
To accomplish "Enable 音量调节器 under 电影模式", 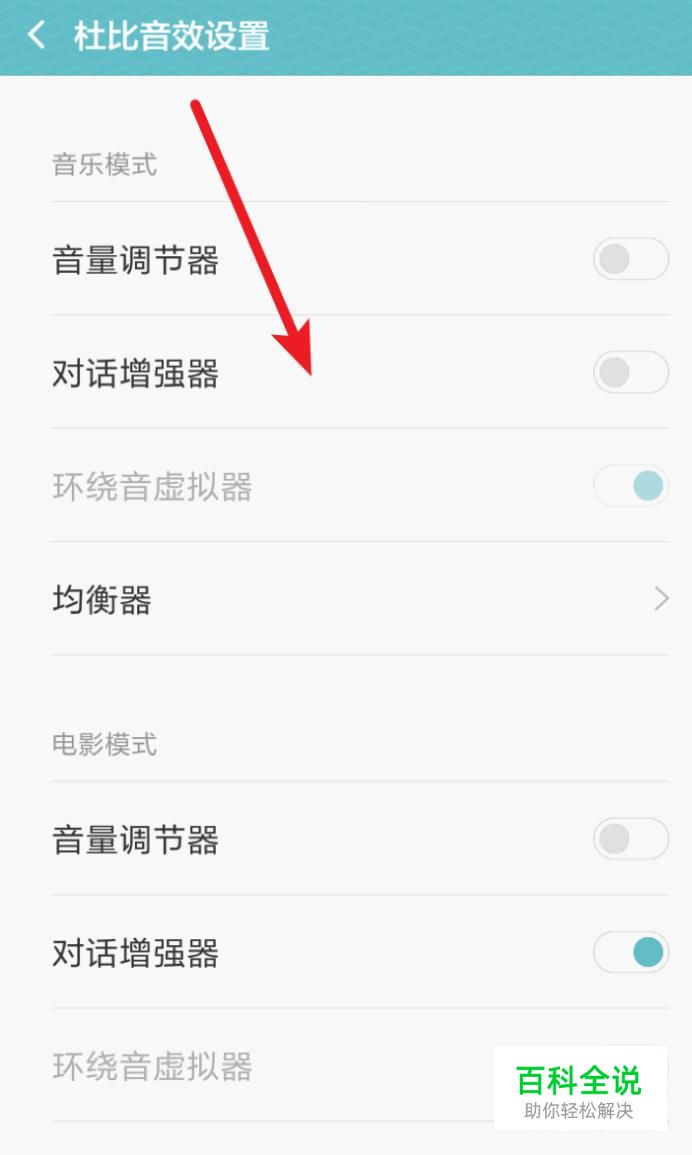I will coord(631,838).
